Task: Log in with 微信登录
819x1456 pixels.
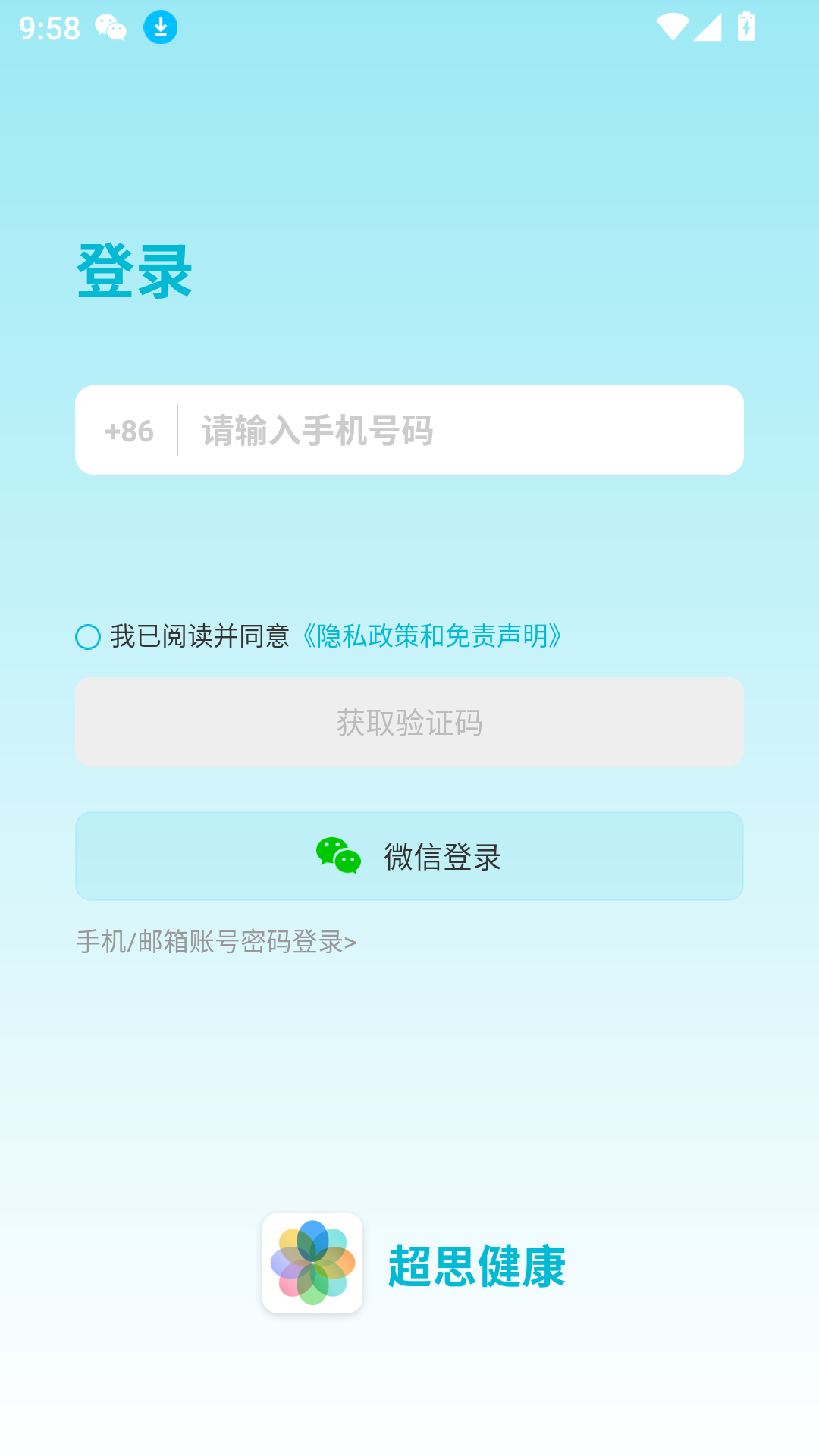Action: [x=409, y=856]
